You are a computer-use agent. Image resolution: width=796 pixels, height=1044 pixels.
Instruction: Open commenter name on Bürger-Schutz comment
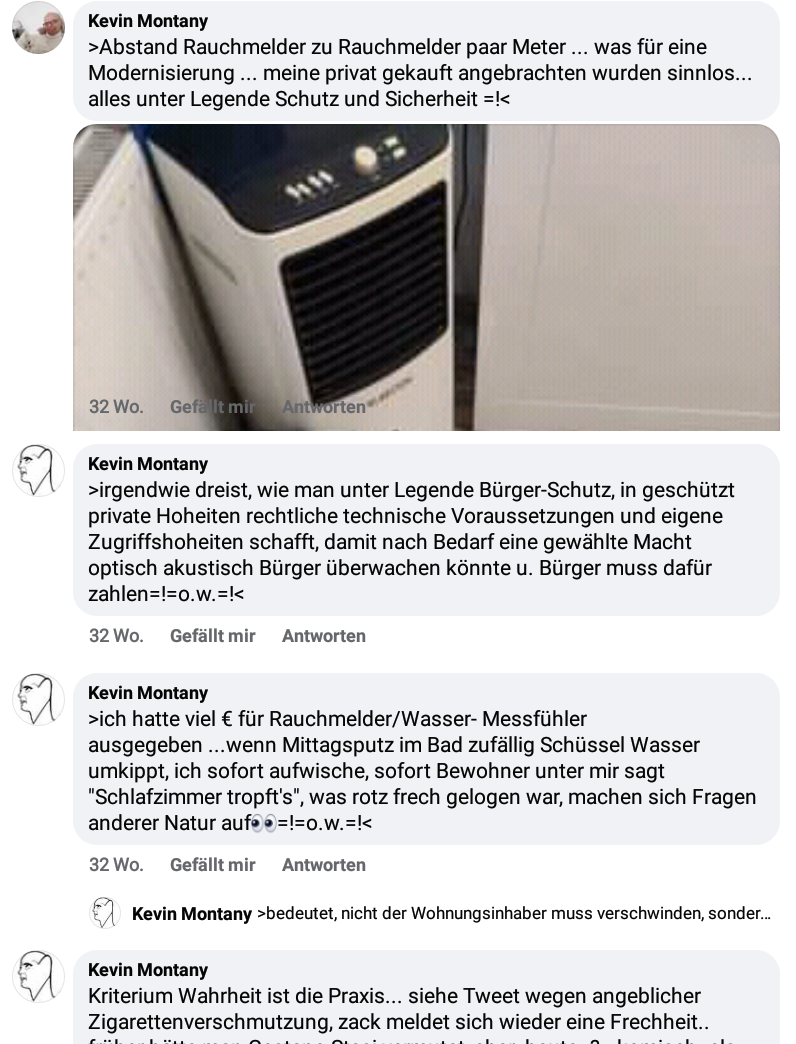click(x=148, y=464)
